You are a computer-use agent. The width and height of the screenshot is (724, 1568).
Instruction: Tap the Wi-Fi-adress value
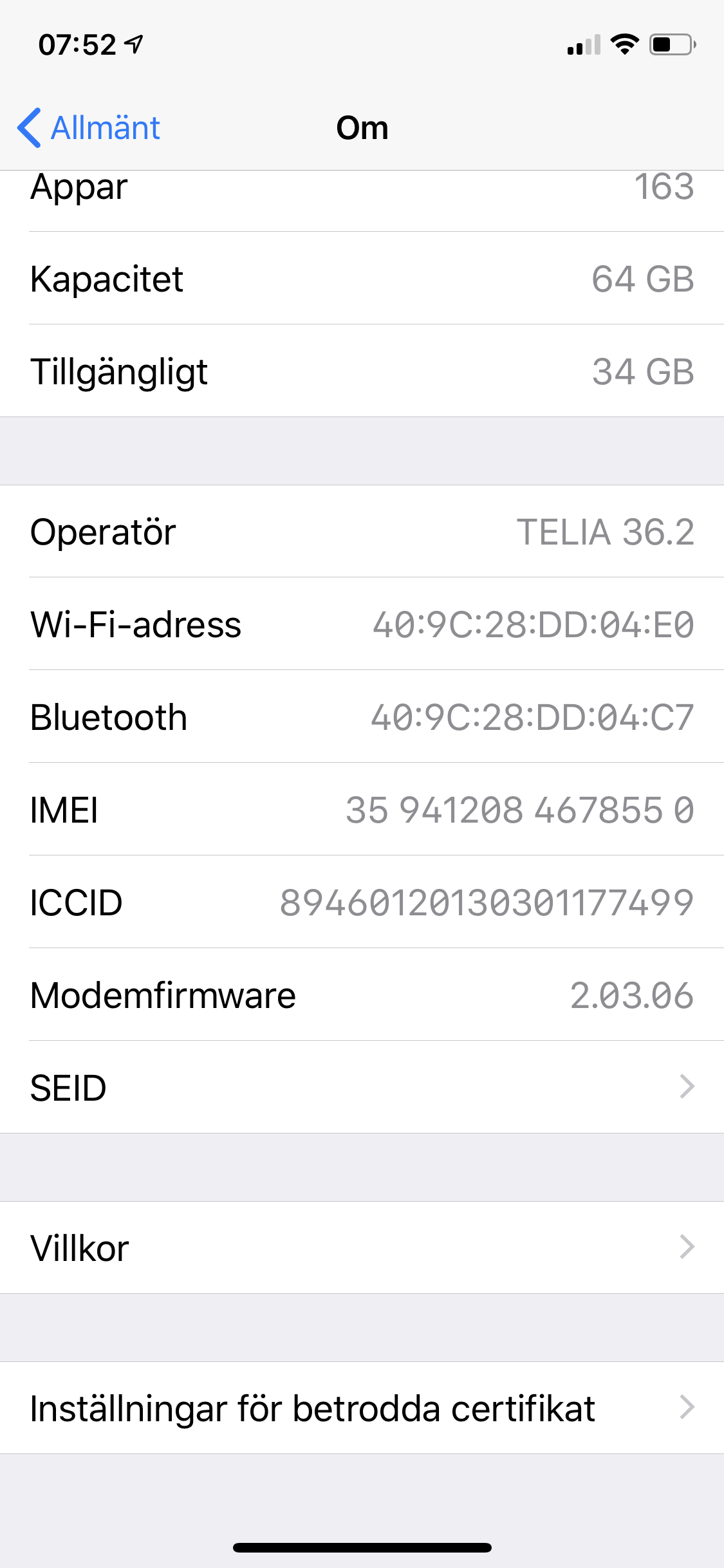tap(534, 626)
